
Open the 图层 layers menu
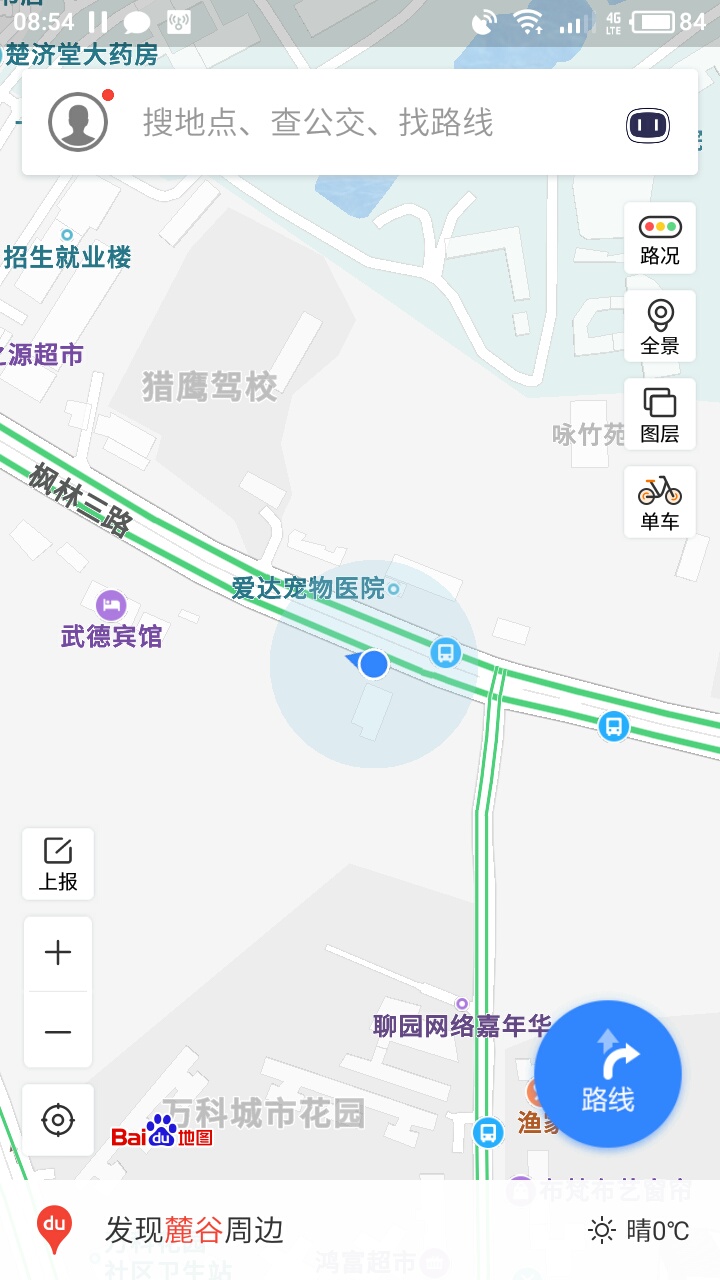coord(660,415)
